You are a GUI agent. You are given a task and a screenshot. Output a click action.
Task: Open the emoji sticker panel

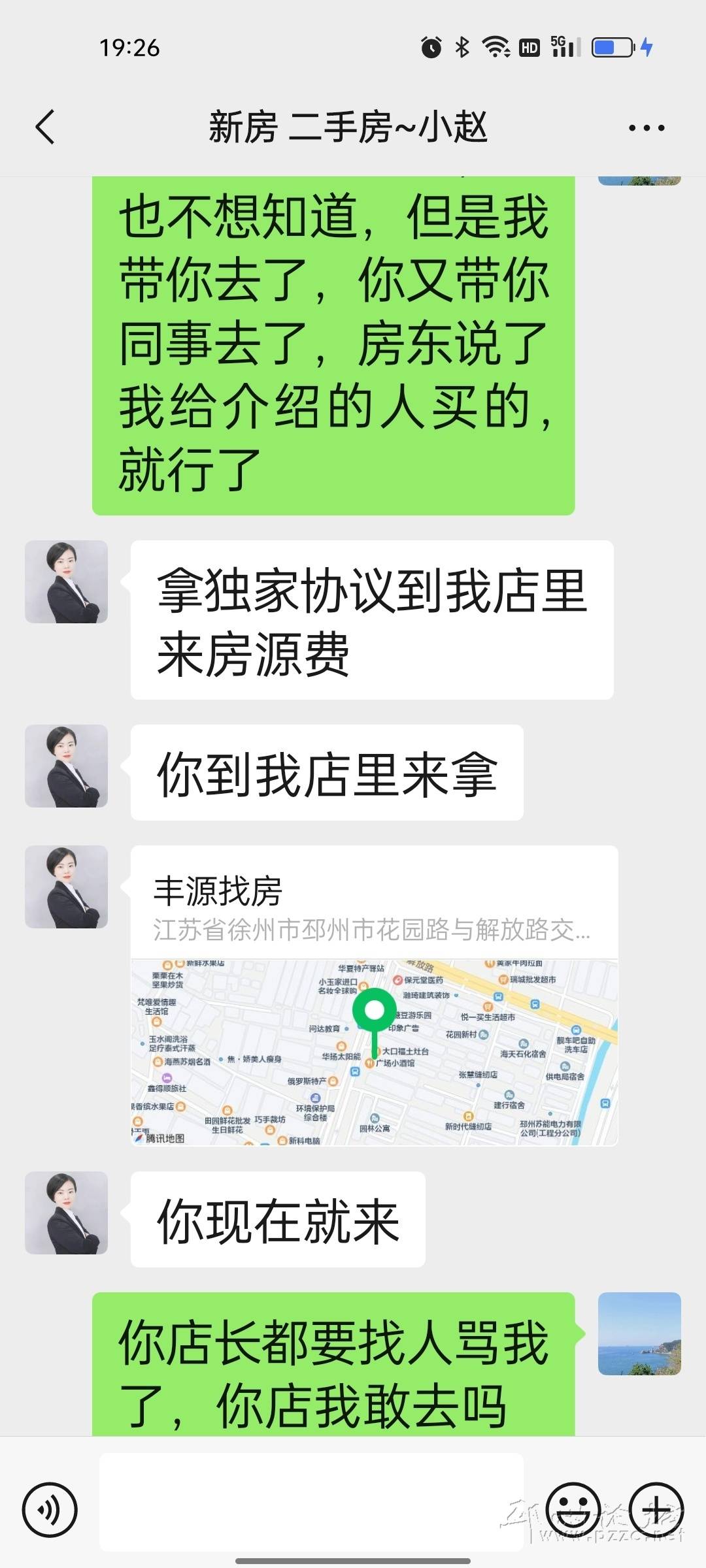[573, 1510]
